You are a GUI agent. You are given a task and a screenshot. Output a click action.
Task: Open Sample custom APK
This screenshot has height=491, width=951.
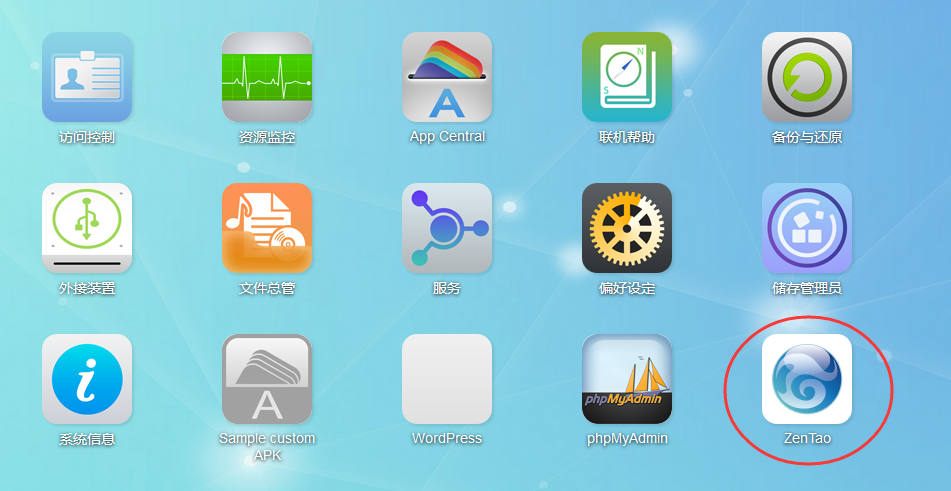pos(267,379)
